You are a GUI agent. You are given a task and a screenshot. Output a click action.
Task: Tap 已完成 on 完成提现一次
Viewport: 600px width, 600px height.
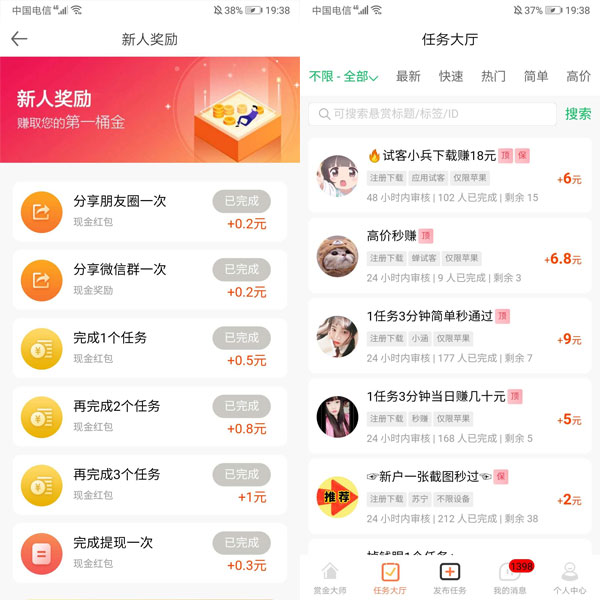click(x=241, y=542)
